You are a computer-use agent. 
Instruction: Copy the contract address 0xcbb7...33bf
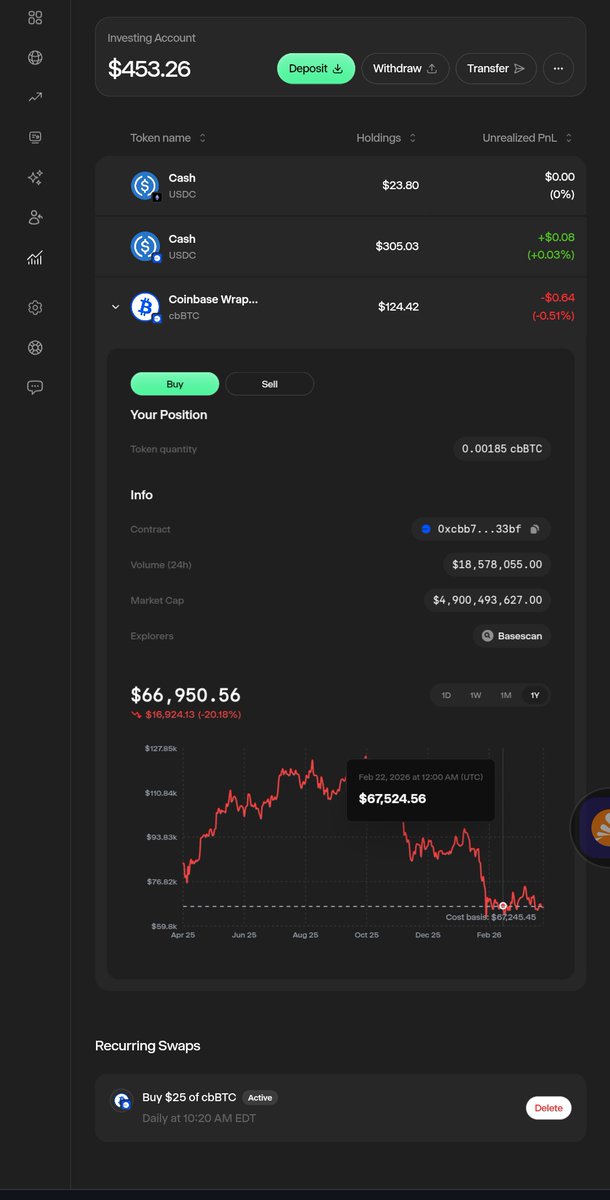coord(536,529)
